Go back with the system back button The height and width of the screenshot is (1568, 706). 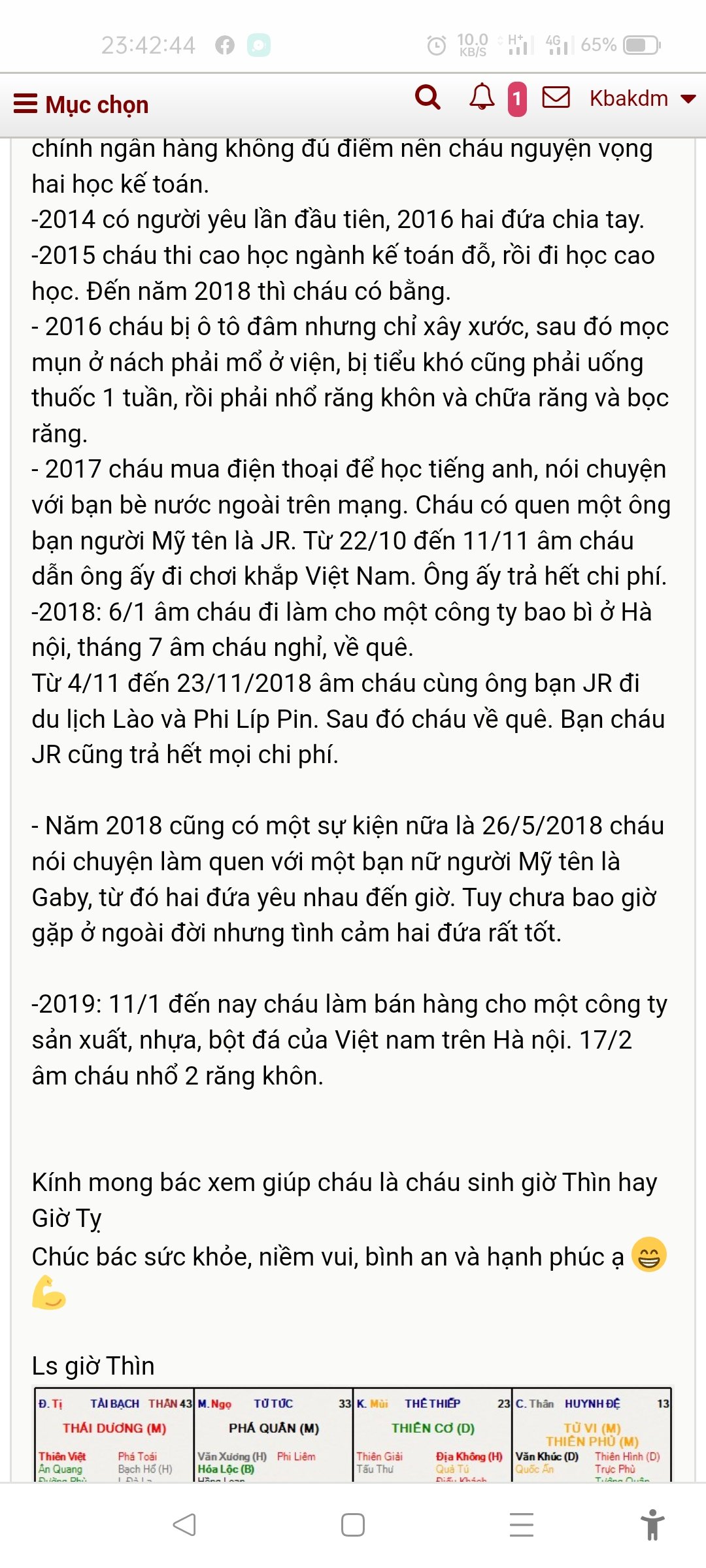[x=184, y=1525]
